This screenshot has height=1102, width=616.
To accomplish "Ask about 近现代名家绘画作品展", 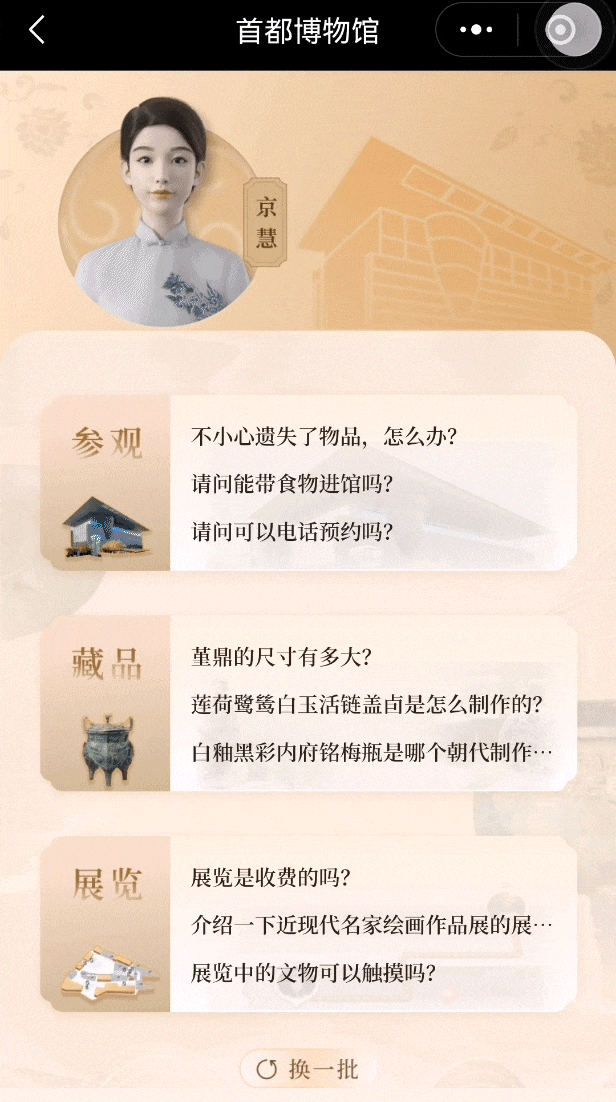I will [371, 925].
